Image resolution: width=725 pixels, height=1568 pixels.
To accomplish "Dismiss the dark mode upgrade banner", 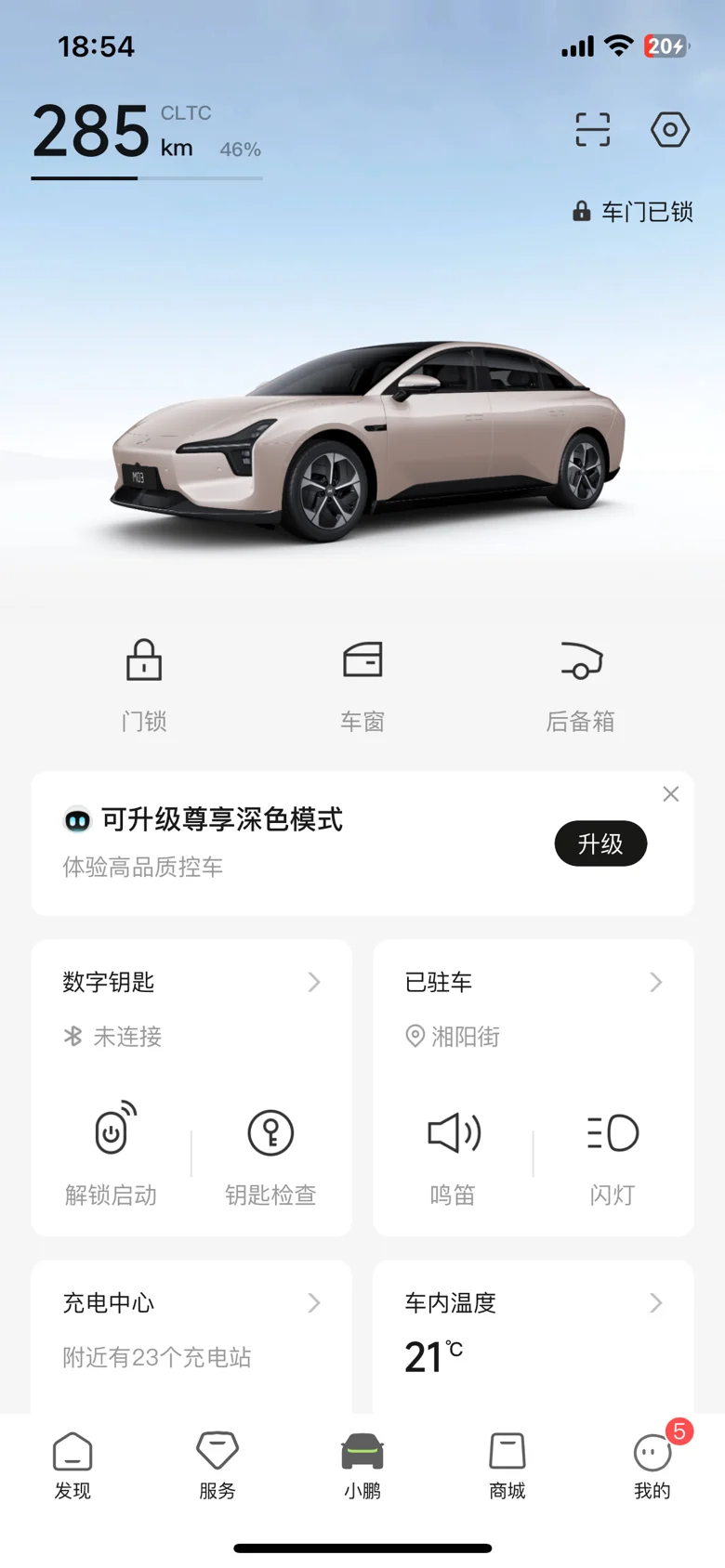I will click(670, 794).
